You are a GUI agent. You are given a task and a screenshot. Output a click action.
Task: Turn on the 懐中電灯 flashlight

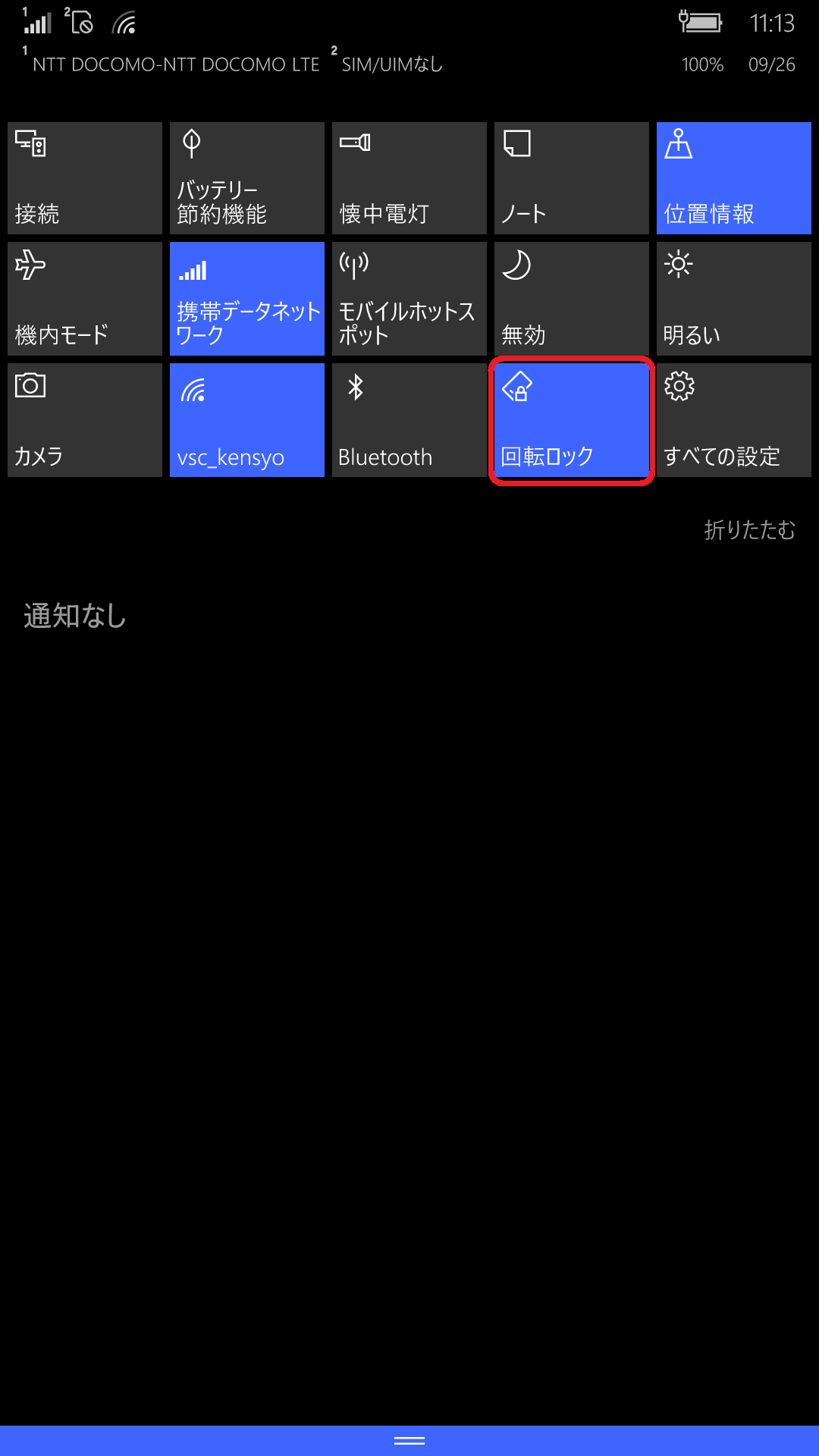(x=409, y=178)
